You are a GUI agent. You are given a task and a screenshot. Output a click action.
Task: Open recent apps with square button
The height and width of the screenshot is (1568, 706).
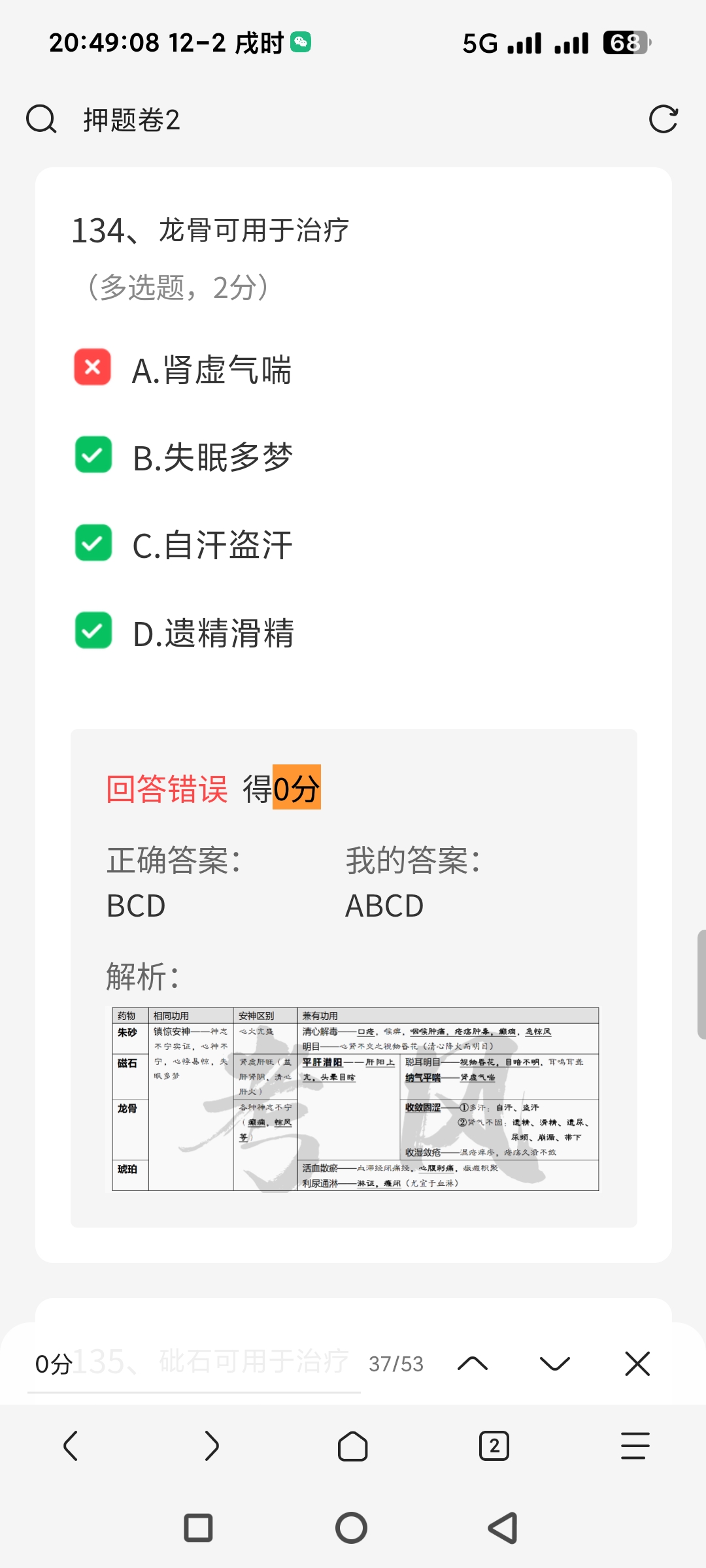pos(198,1527)
